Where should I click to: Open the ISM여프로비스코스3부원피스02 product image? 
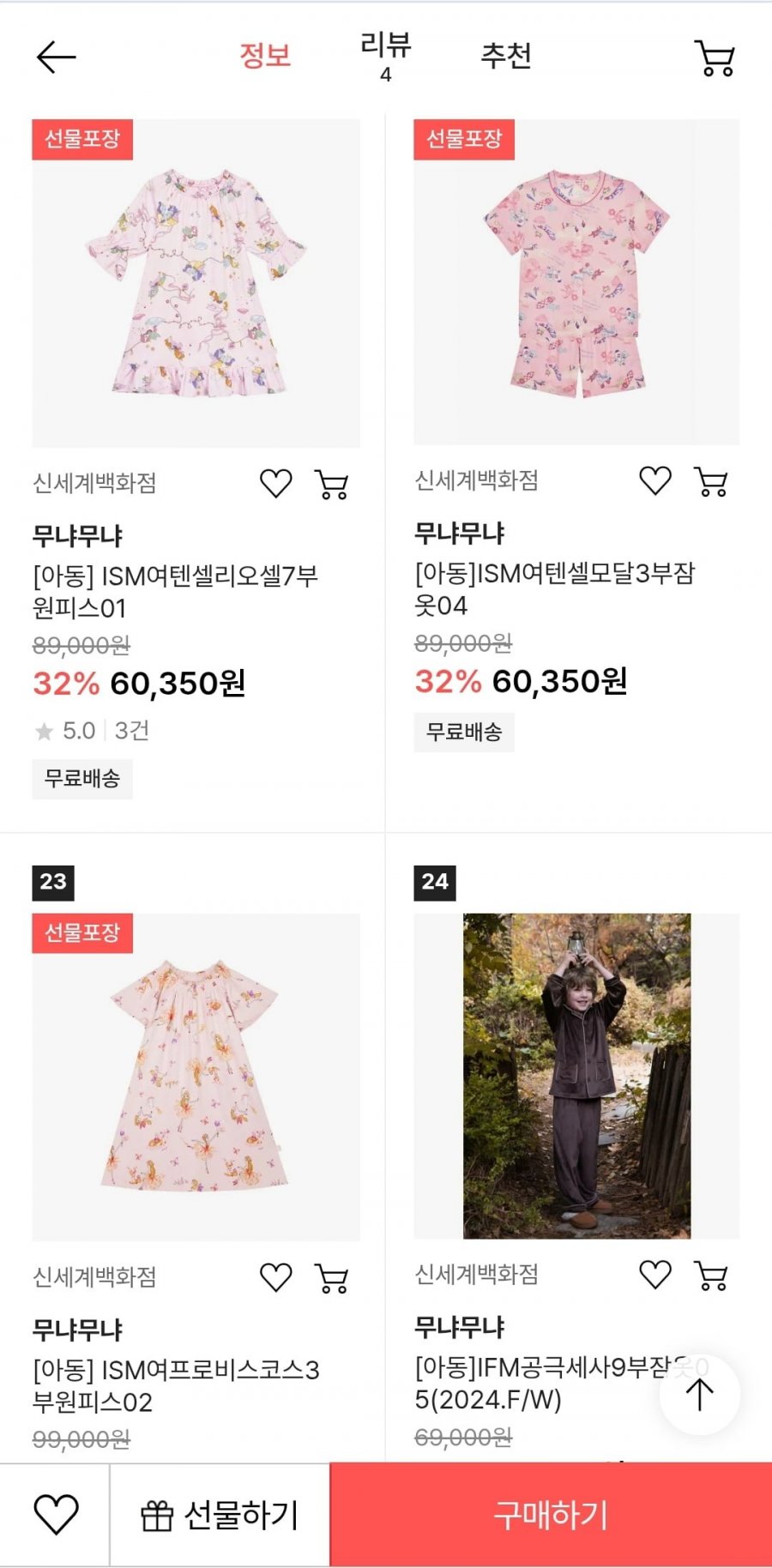pyautogui.click(x=196, y=1076)
